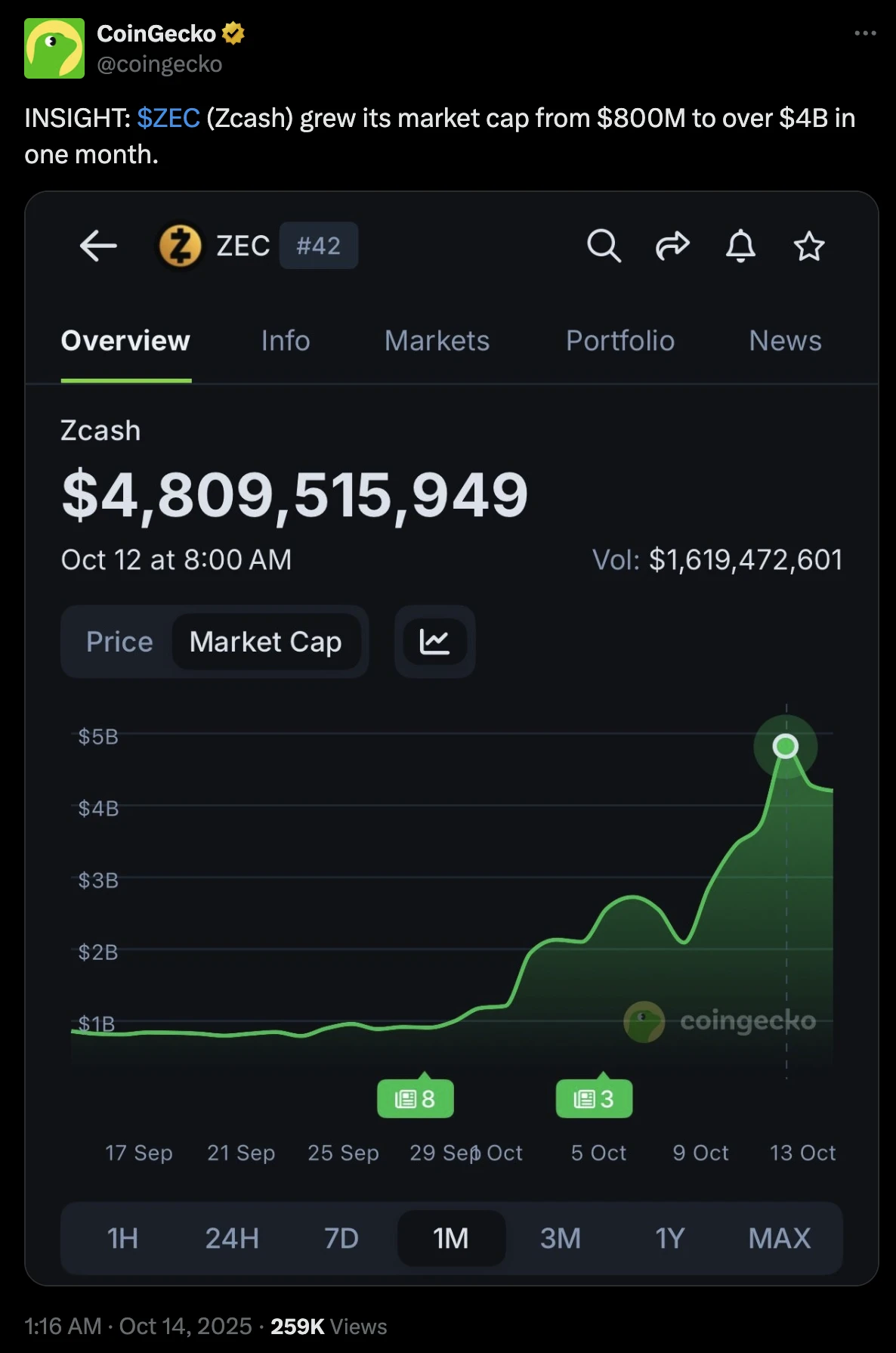Click the star icon to favorite Zcash
Screen dimensions: 896x1353
coord(809,246)
